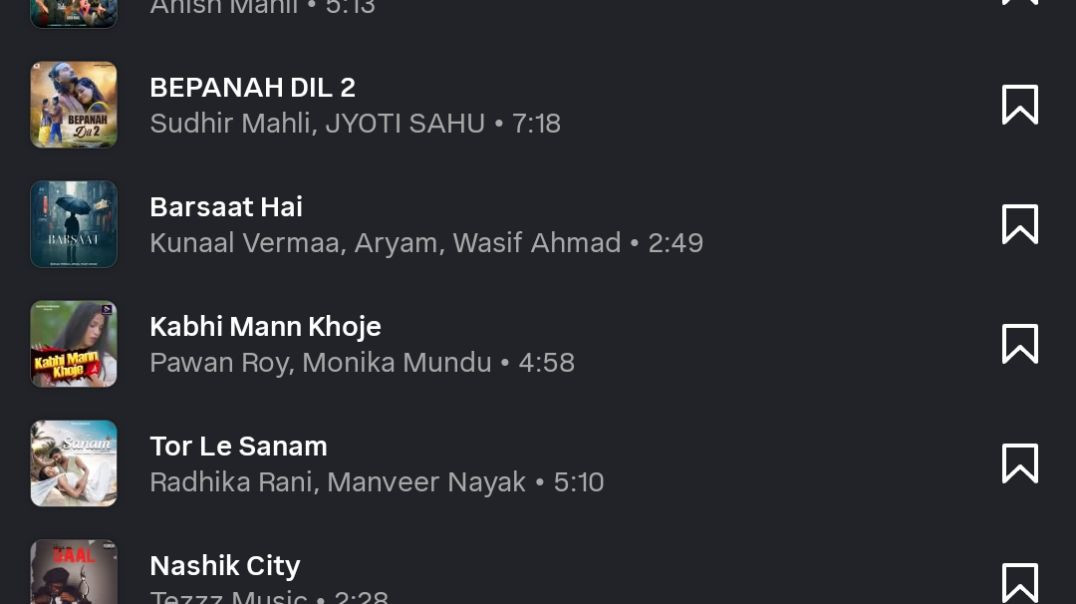Select Tor Le Sanam by Radhika Rani
This screenshot has width=1076, height=604.
pyautogui.click(x=376, y=464)
